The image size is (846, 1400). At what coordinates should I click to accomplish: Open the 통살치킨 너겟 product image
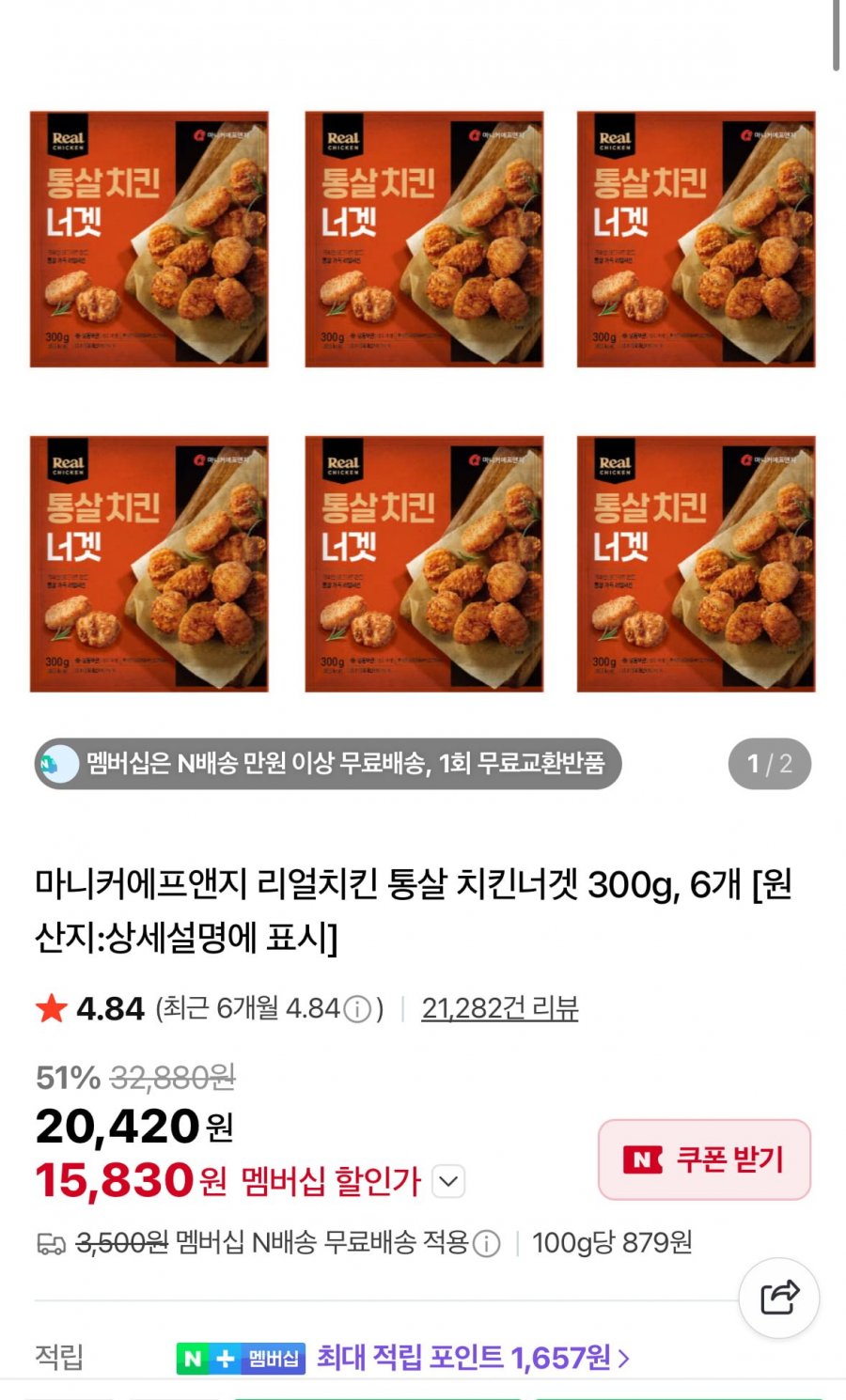pos(423,401)
